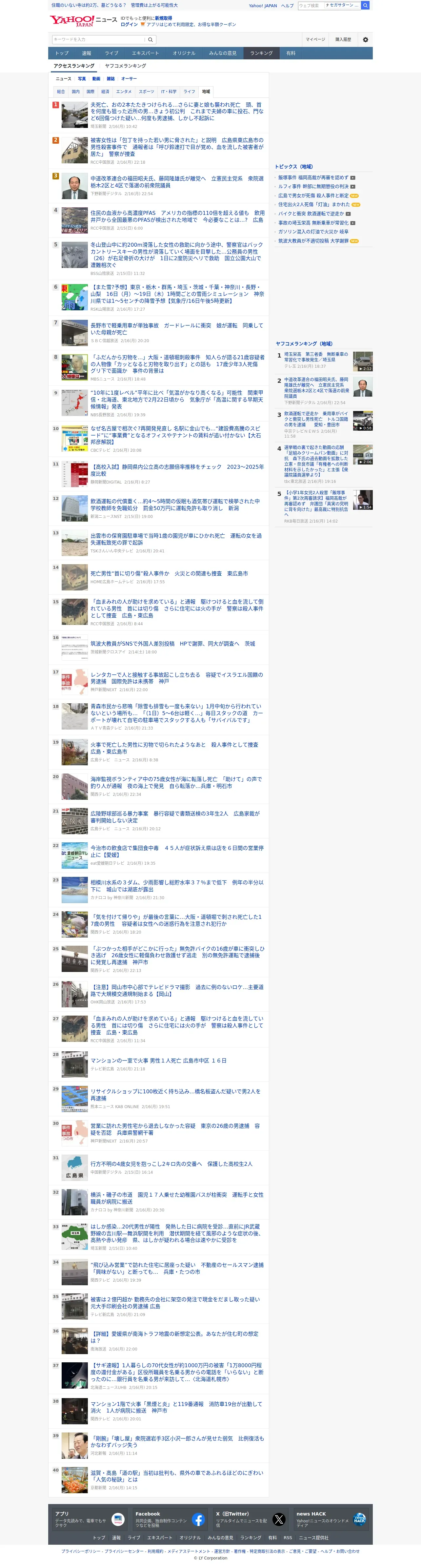The width and height of the screenshot is (421, 1568).
Task: Focus the キーワードを入力 search field
Action: coord(99,40)
